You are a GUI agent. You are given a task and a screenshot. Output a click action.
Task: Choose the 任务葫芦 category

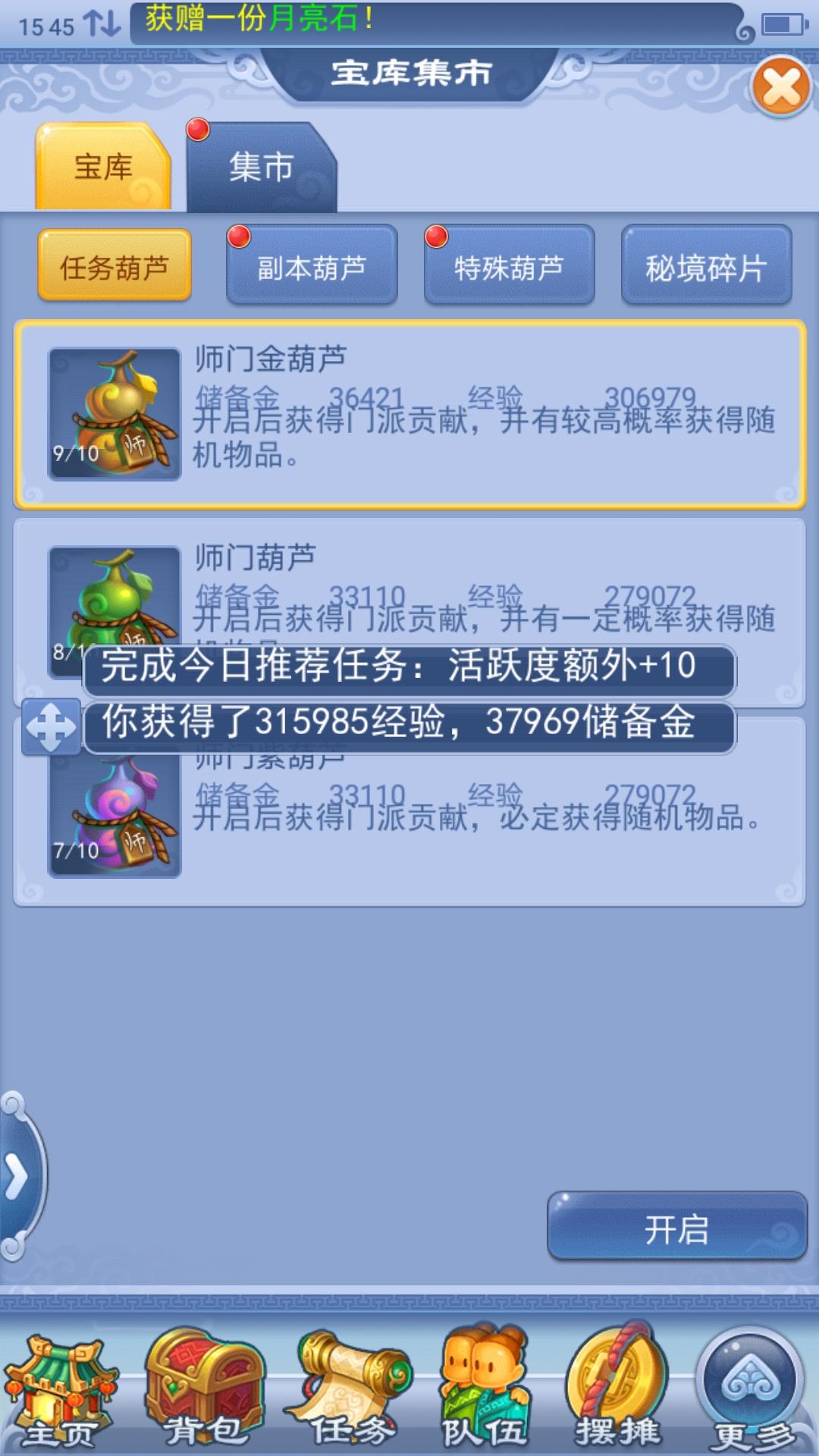(x=115, y=267)
